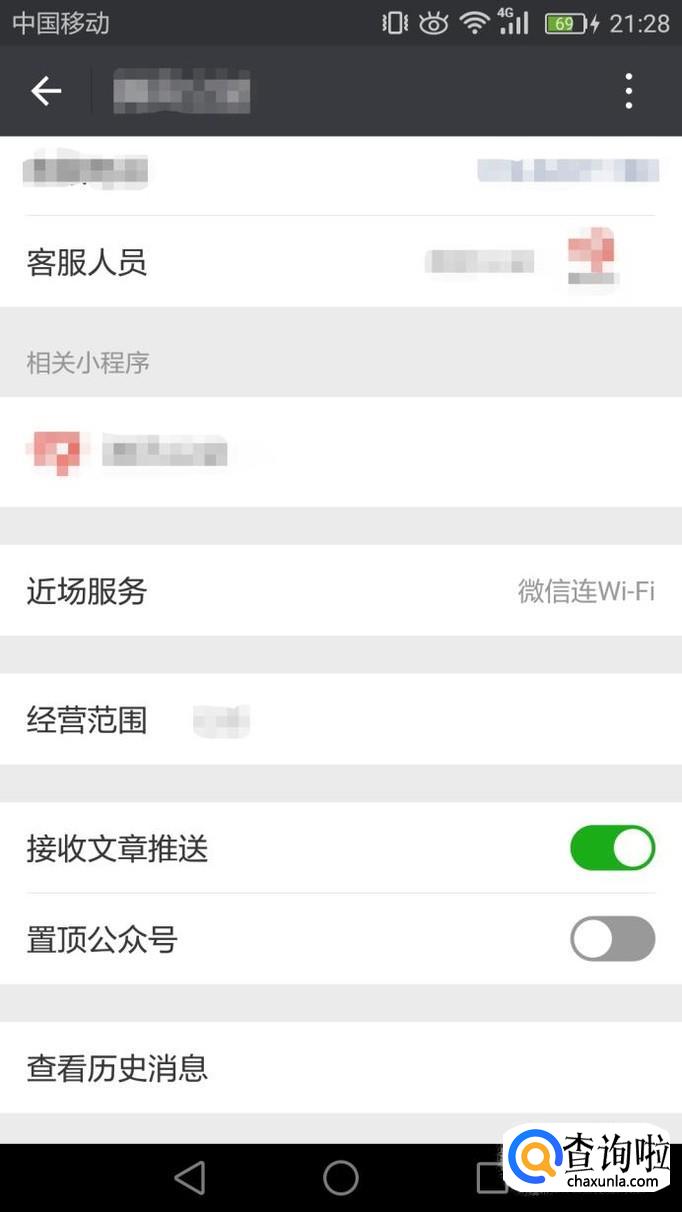Open the three-dot overflow menu

628,92
